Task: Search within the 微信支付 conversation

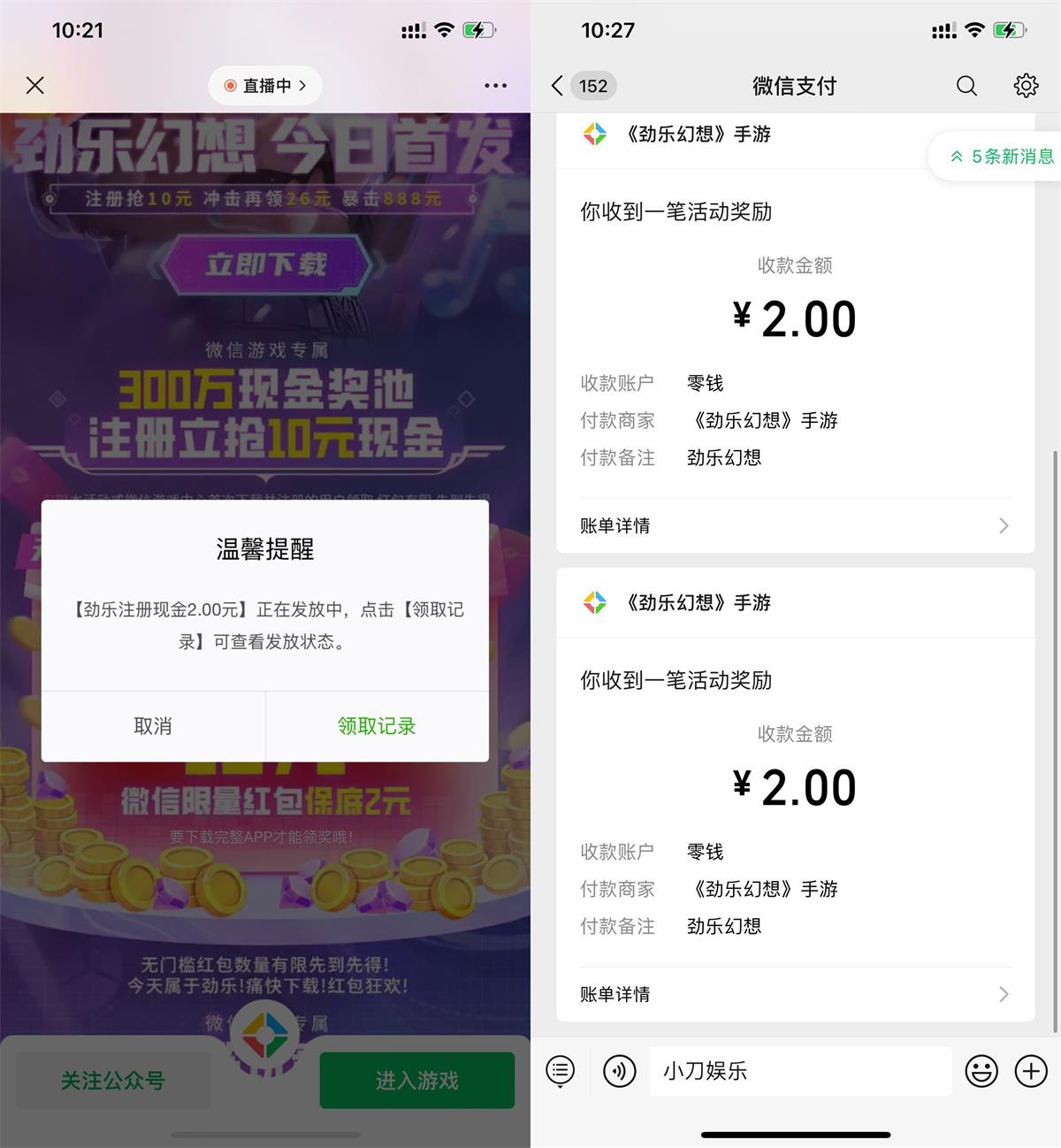Action: coord(966,86)
